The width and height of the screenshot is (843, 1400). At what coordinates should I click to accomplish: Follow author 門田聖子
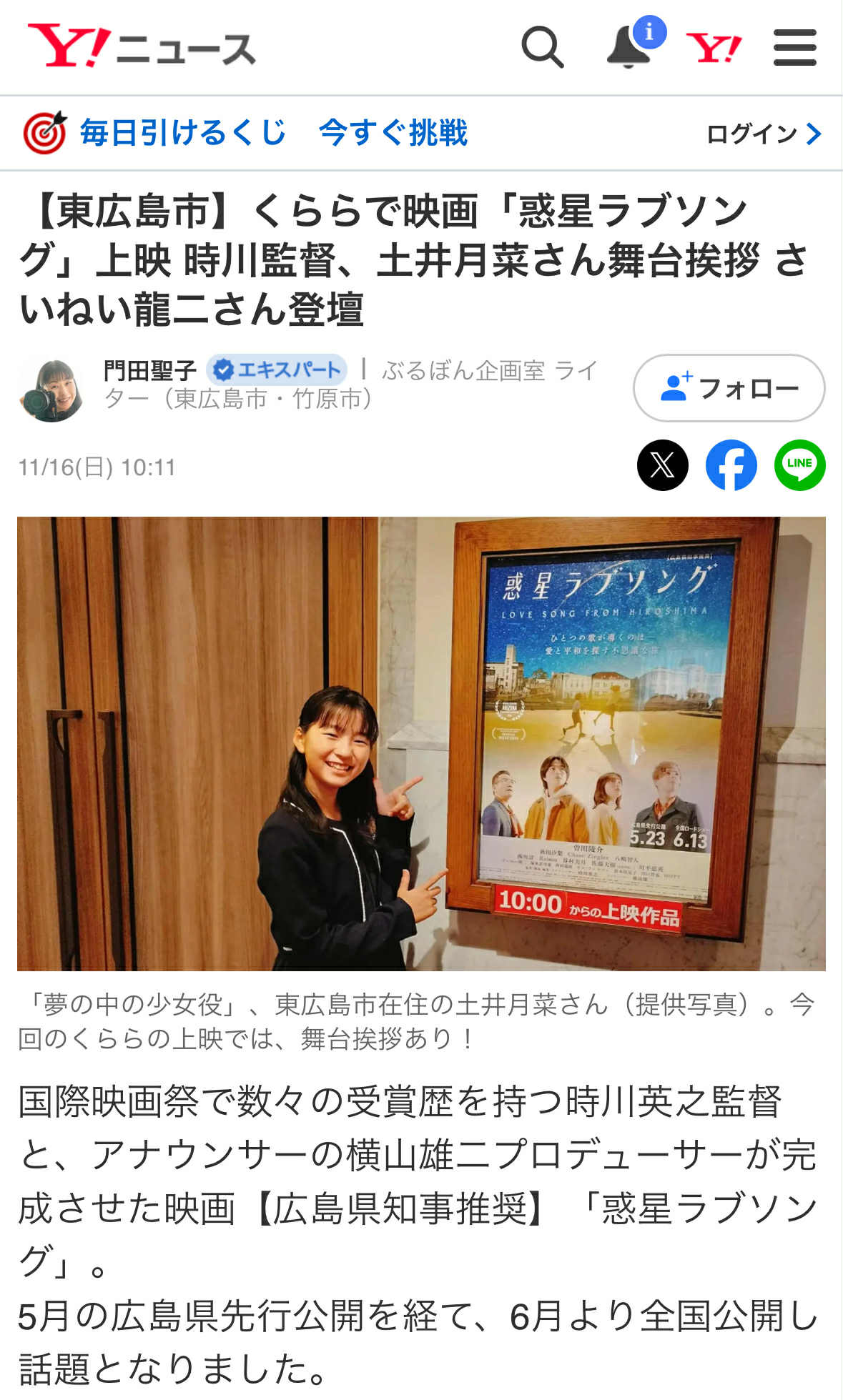[x=729, y=388]
